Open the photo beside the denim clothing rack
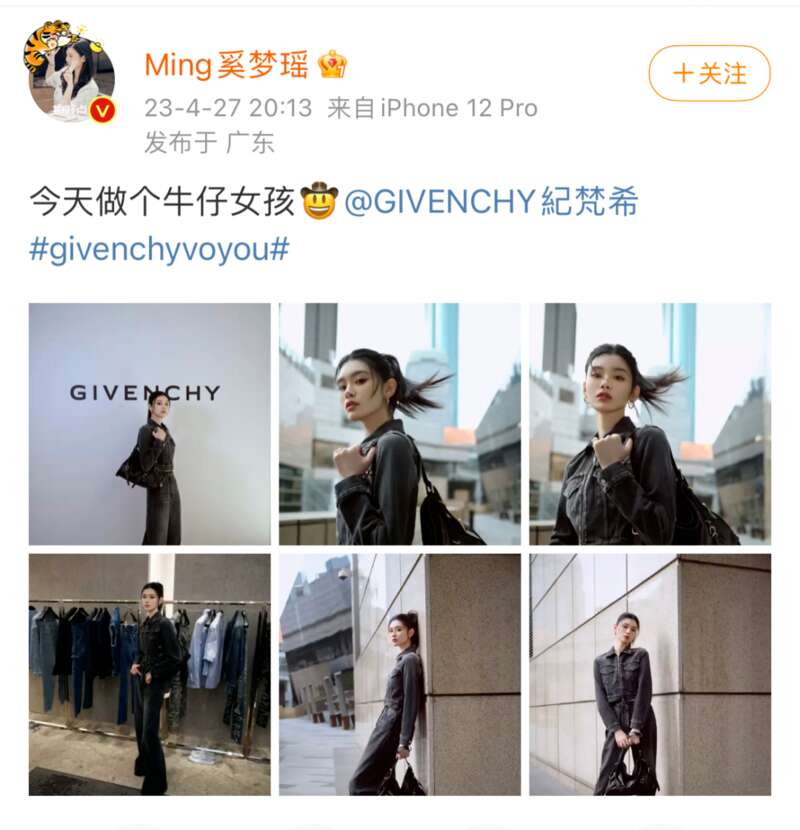Image resolution: width=800 pixels, height=830 pixels. (150, 674)
